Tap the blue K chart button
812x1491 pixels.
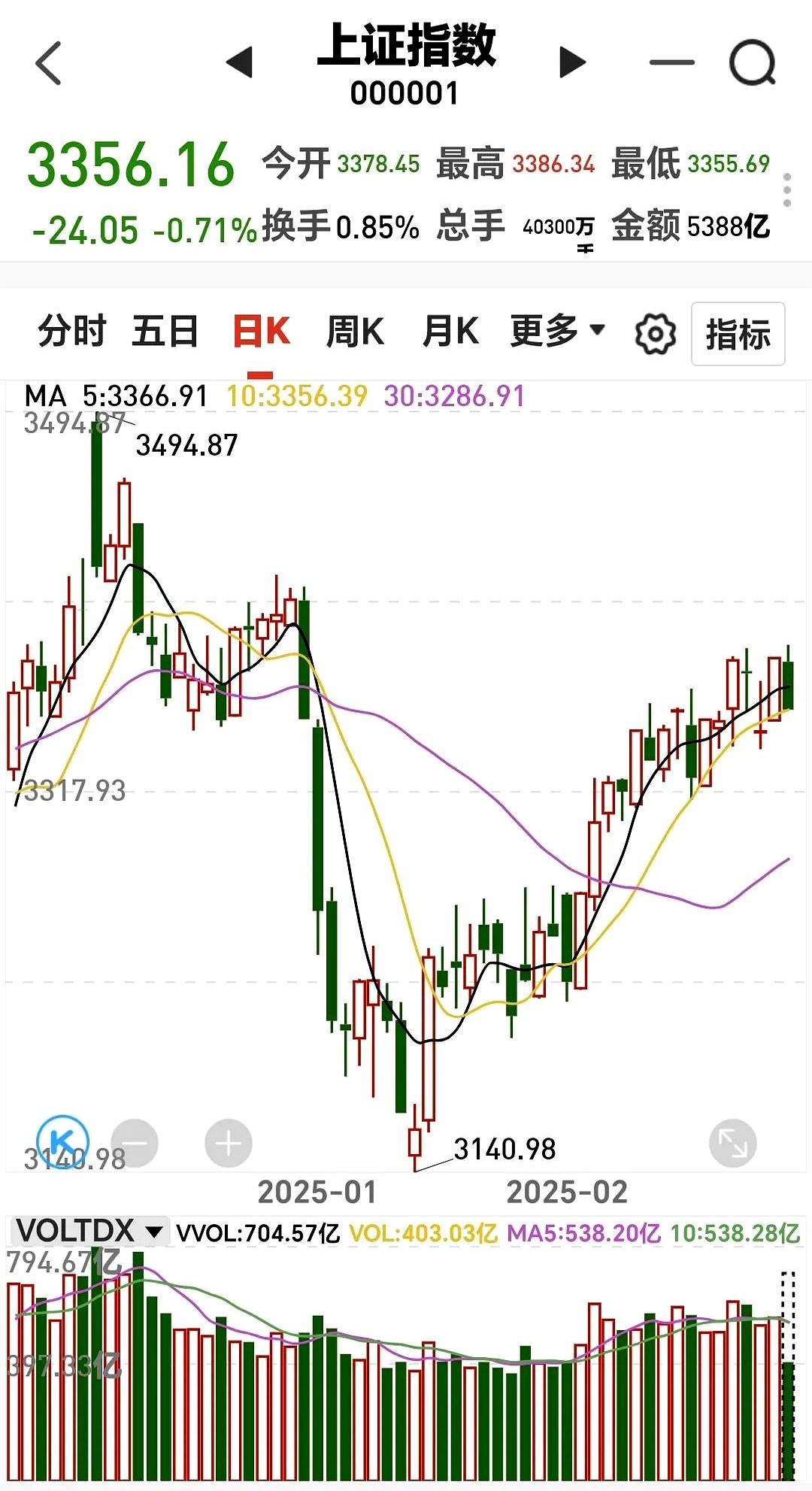(x=62, y=1141)
